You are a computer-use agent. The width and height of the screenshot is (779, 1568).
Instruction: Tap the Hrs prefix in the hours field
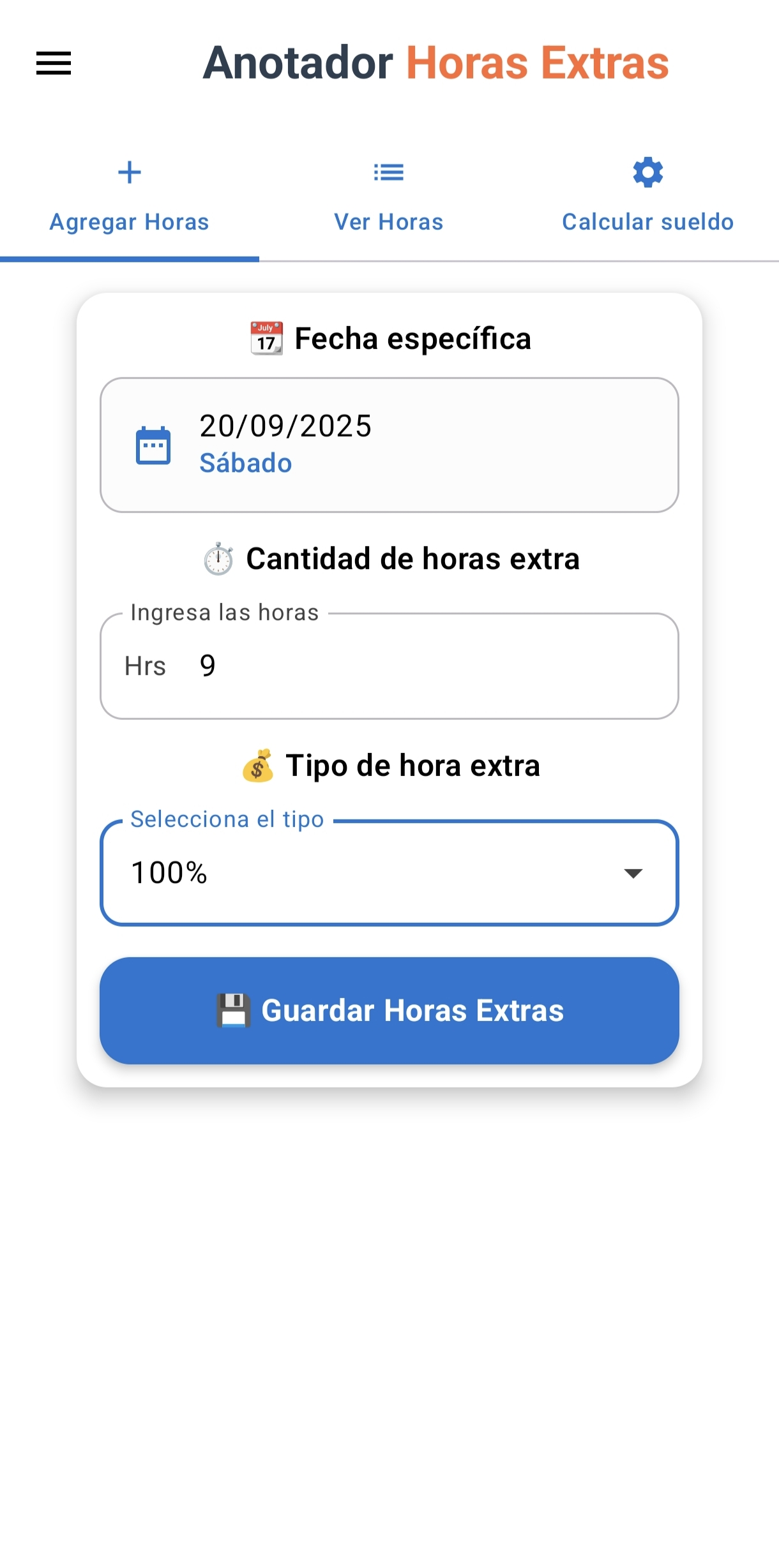[x=145, y=666]
